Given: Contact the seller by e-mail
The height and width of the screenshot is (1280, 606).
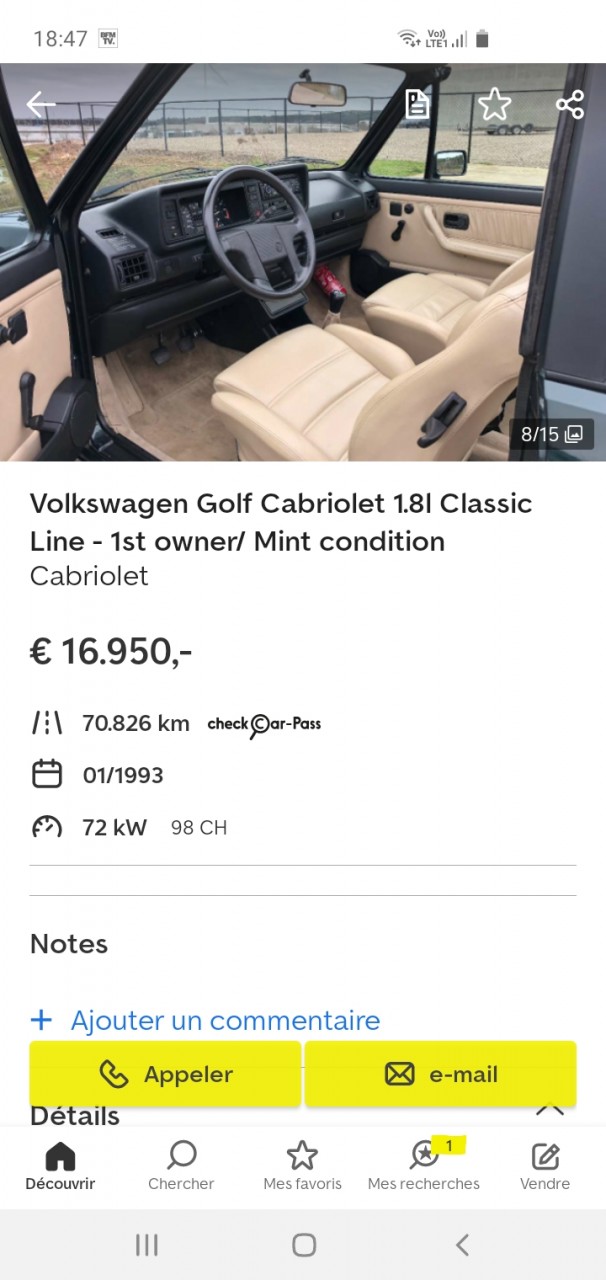Looking at the screenshot, I should pyautogui.click(x=441, y=1074).
